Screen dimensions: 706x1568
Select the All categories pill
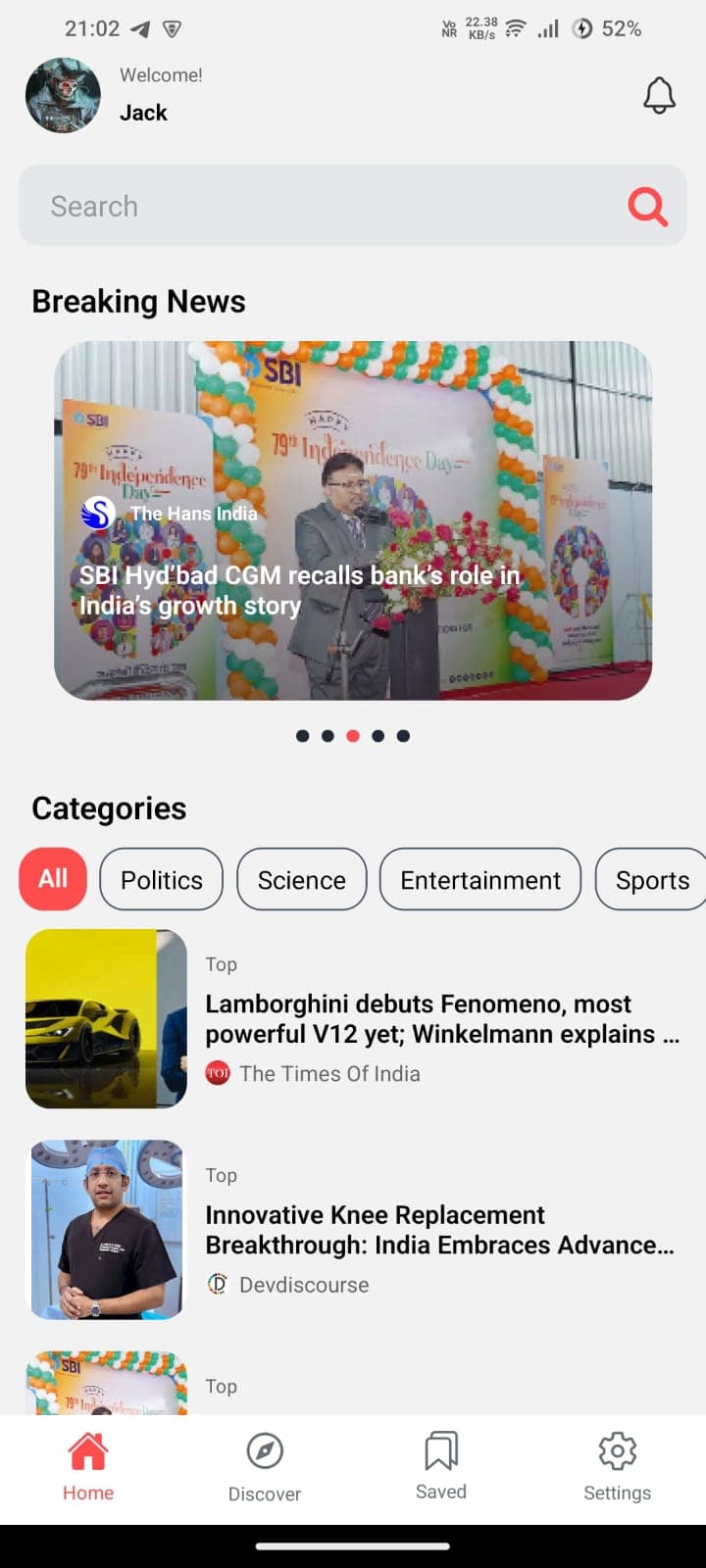pos(52,879)
